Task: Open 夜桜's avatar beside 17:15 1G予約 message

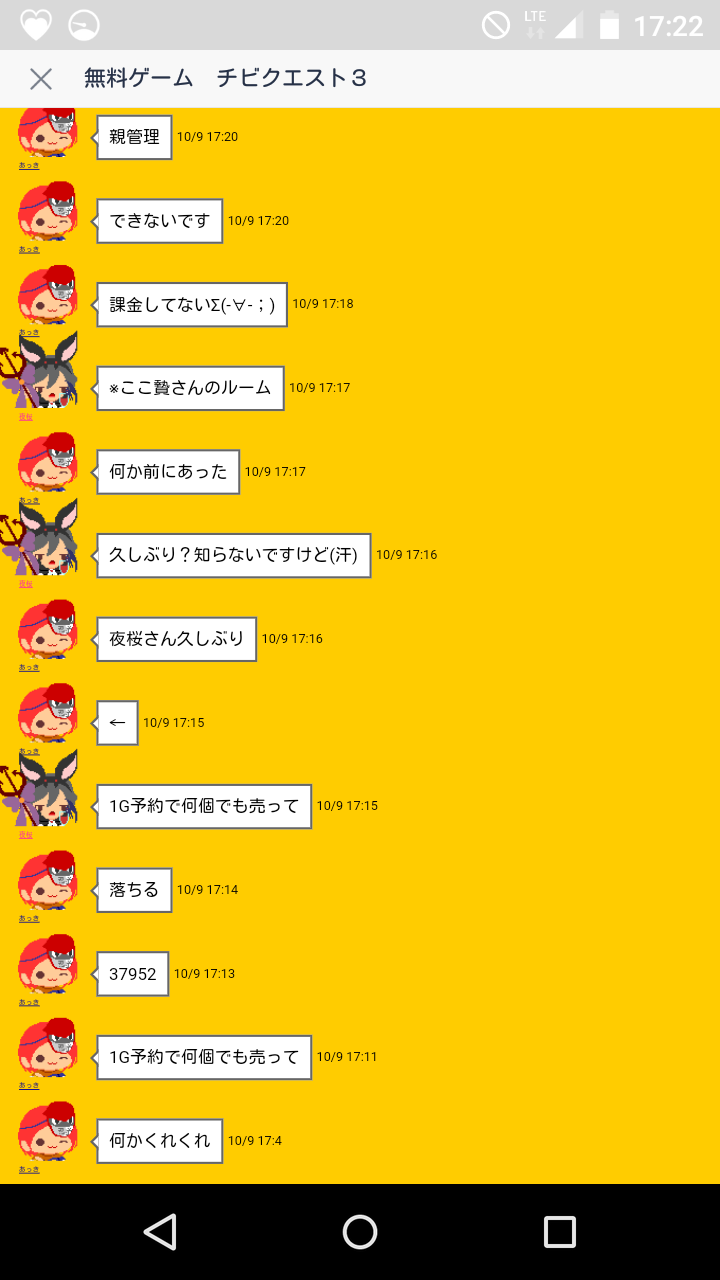Action: [40, 789]
